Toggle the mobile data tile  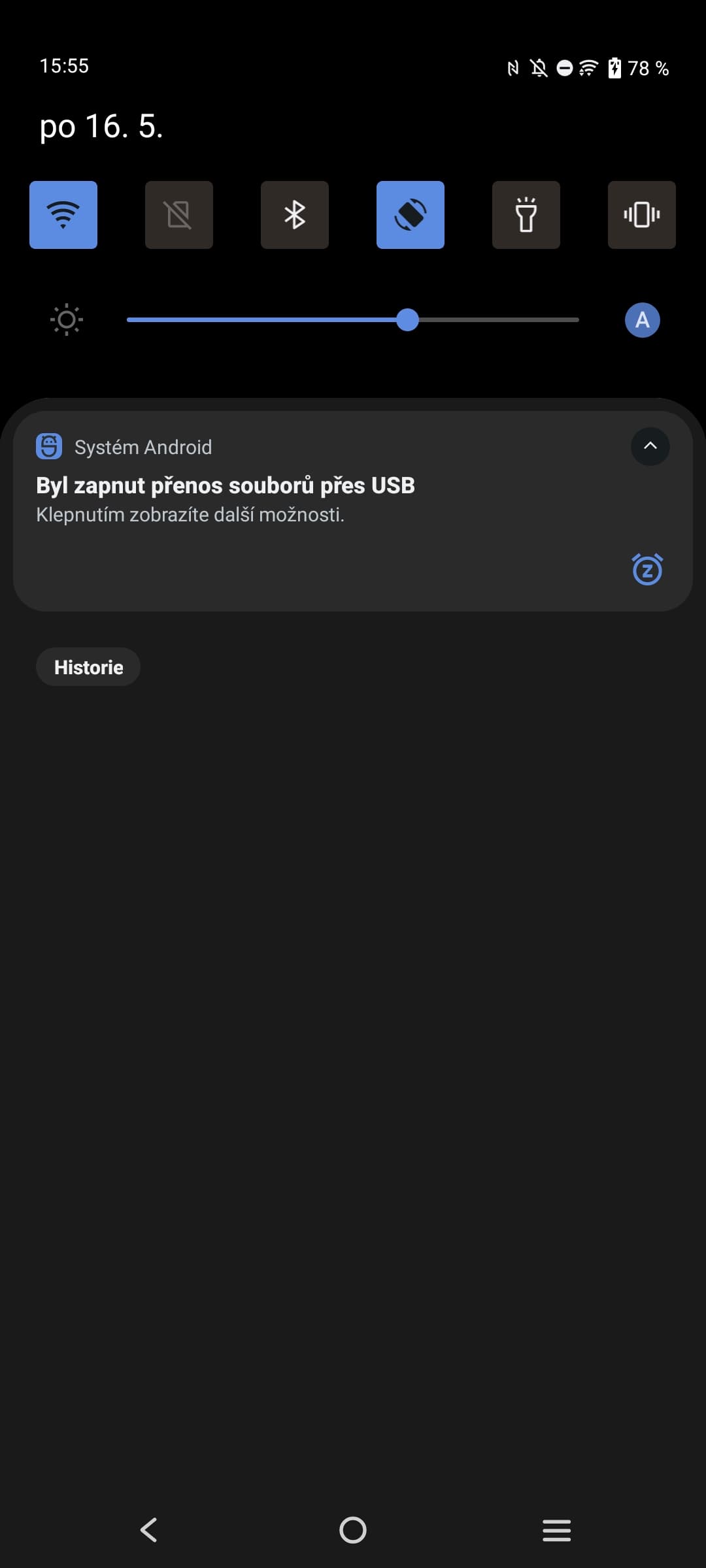click(x=179, y=215)
